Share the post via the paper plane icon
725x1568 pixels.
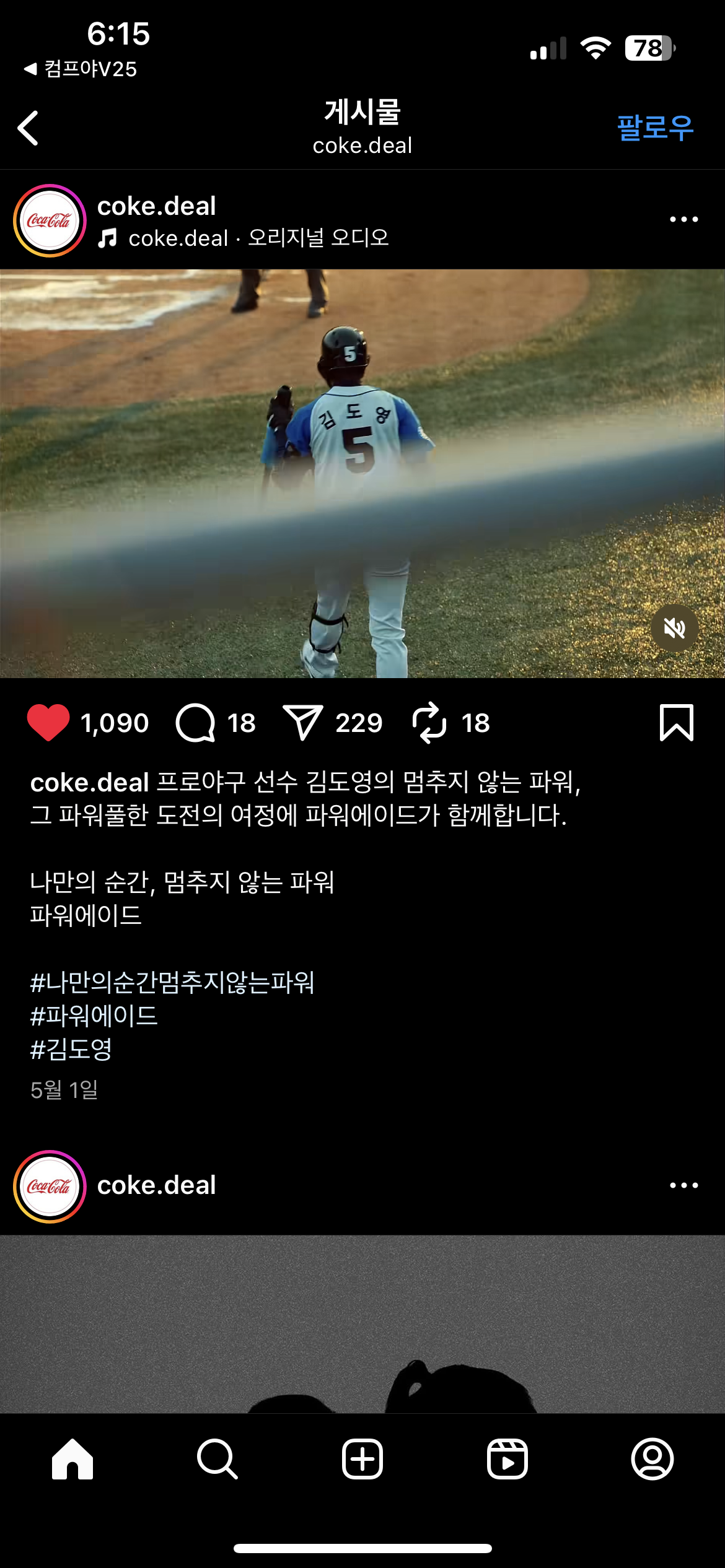pyautogui.click(x=302, y=723)
